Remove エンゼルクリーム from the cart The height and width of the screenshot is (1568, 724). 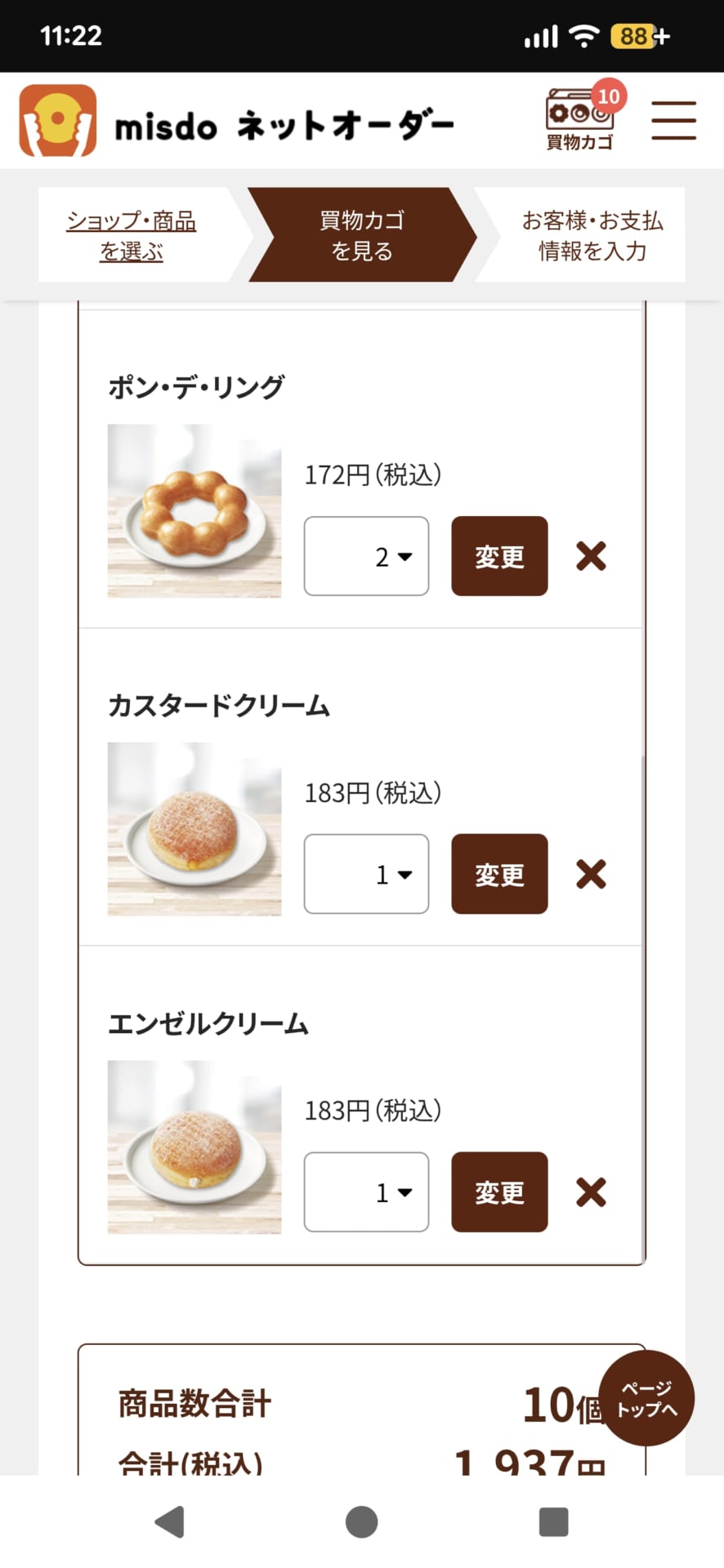[x=591, y=1192]
